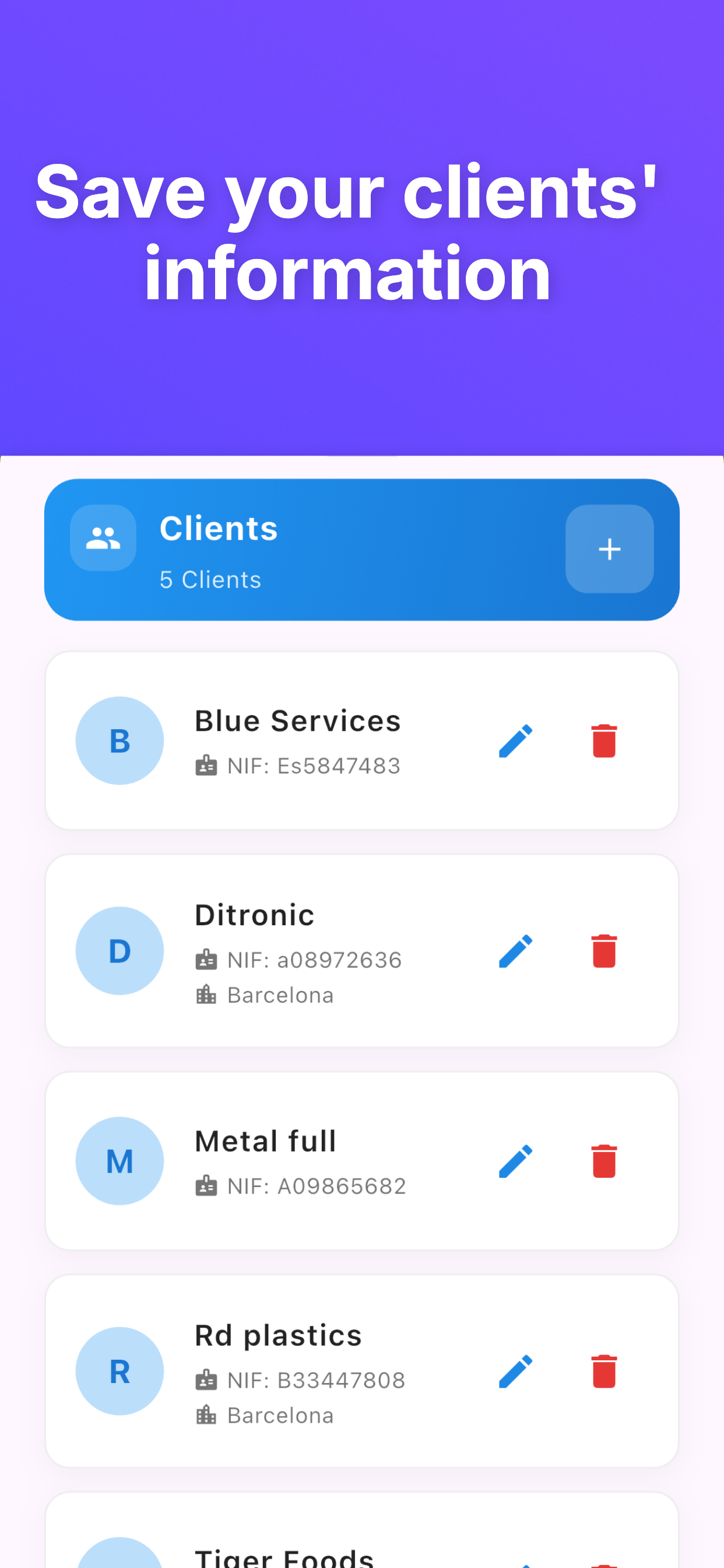Viewport: 724px width, 1568px height.
Task: Edit the Blue Services client
Action: [x=515, y=740]
